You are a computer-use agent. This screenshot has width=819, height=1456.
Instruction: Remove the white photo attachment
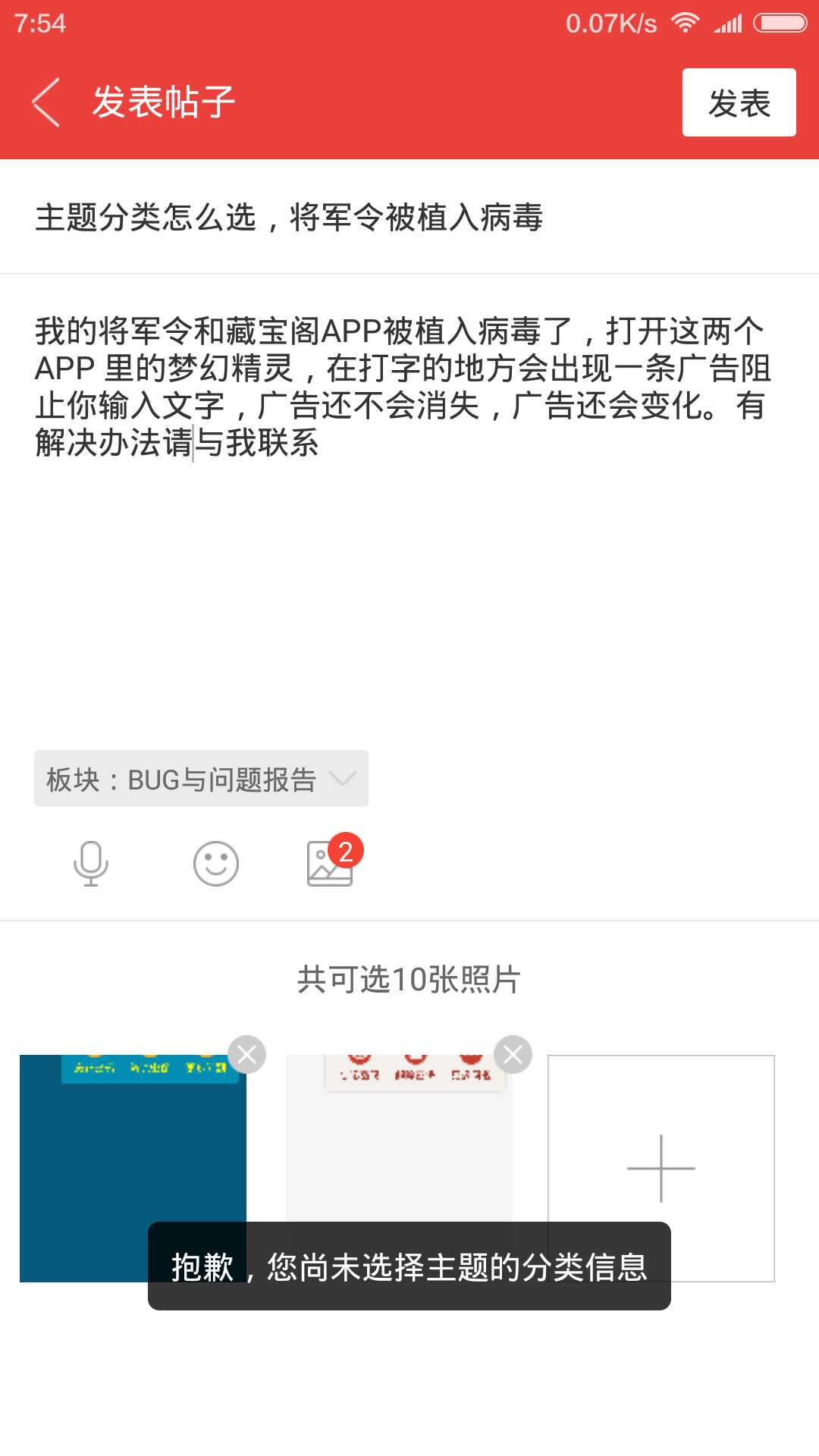click(513, 1055)
